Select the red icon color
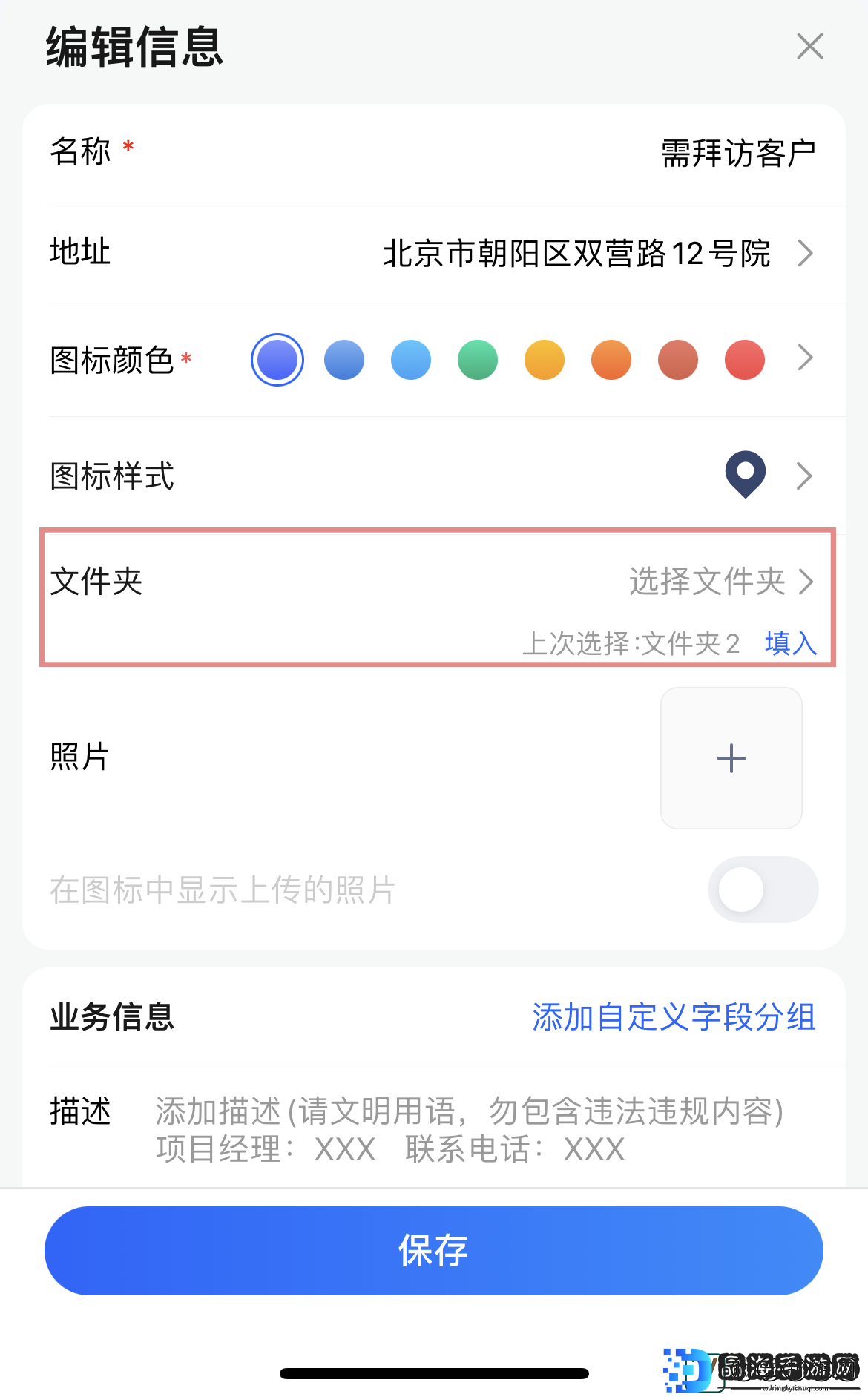Image resolution: width=868 pixels, height=1397 pixels. pos(745,360)
